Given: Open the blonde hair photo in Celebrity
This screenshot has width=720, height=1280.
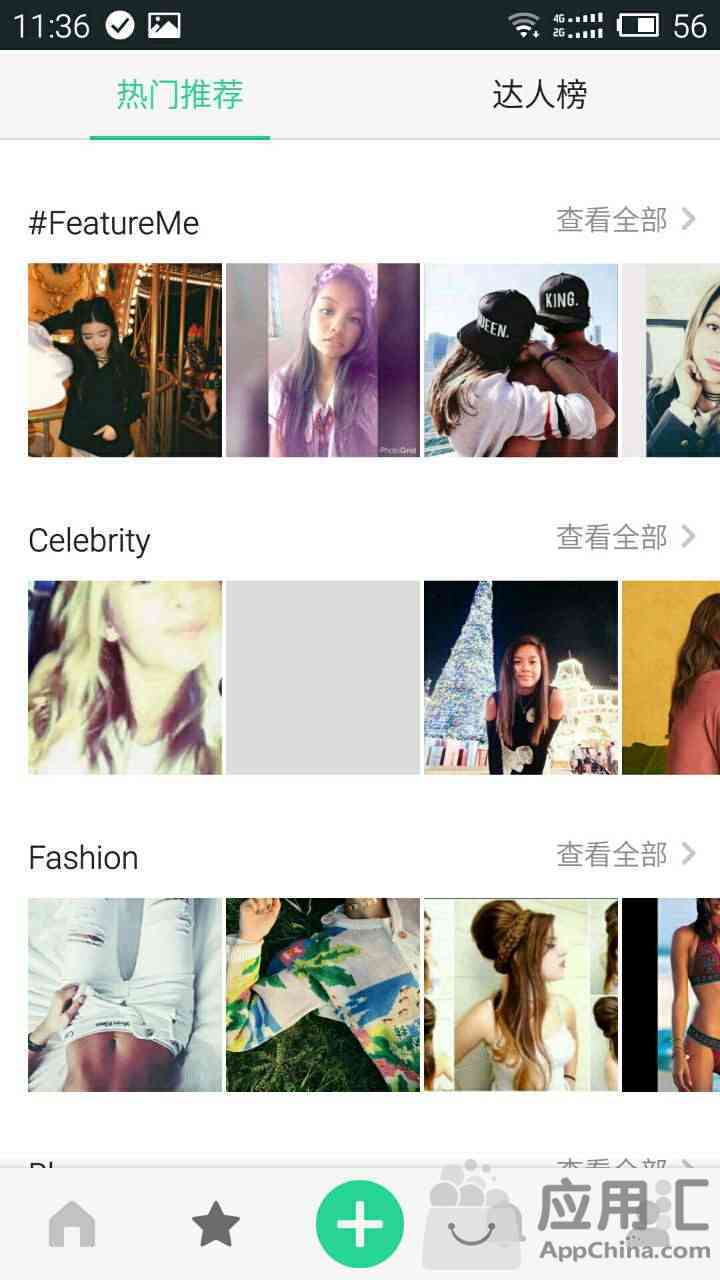Looking at the screenshot, I should click(x=125, y=677).
